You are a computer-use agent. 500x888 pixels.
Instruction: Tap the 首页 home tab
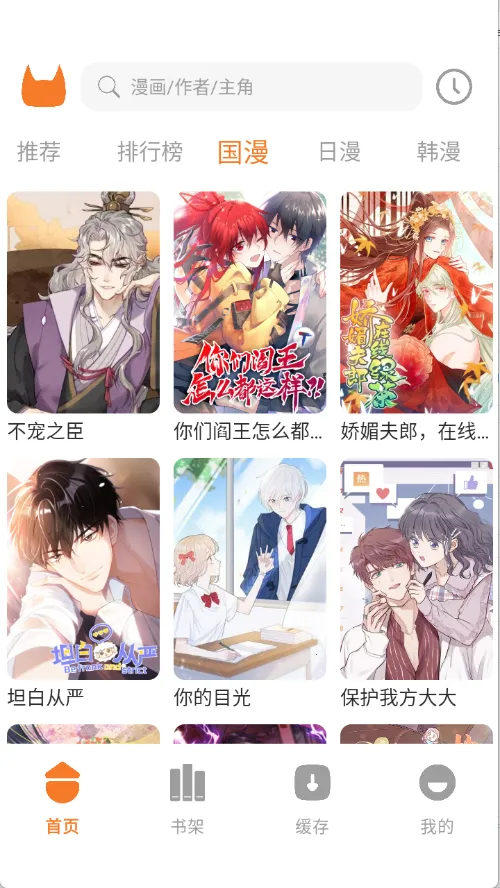click(62, 799)
